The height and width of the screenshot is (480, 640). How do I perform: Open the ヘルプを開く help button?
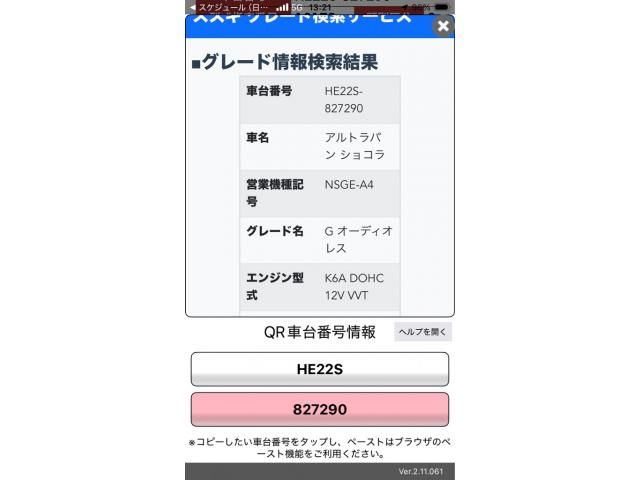(423, 331)
